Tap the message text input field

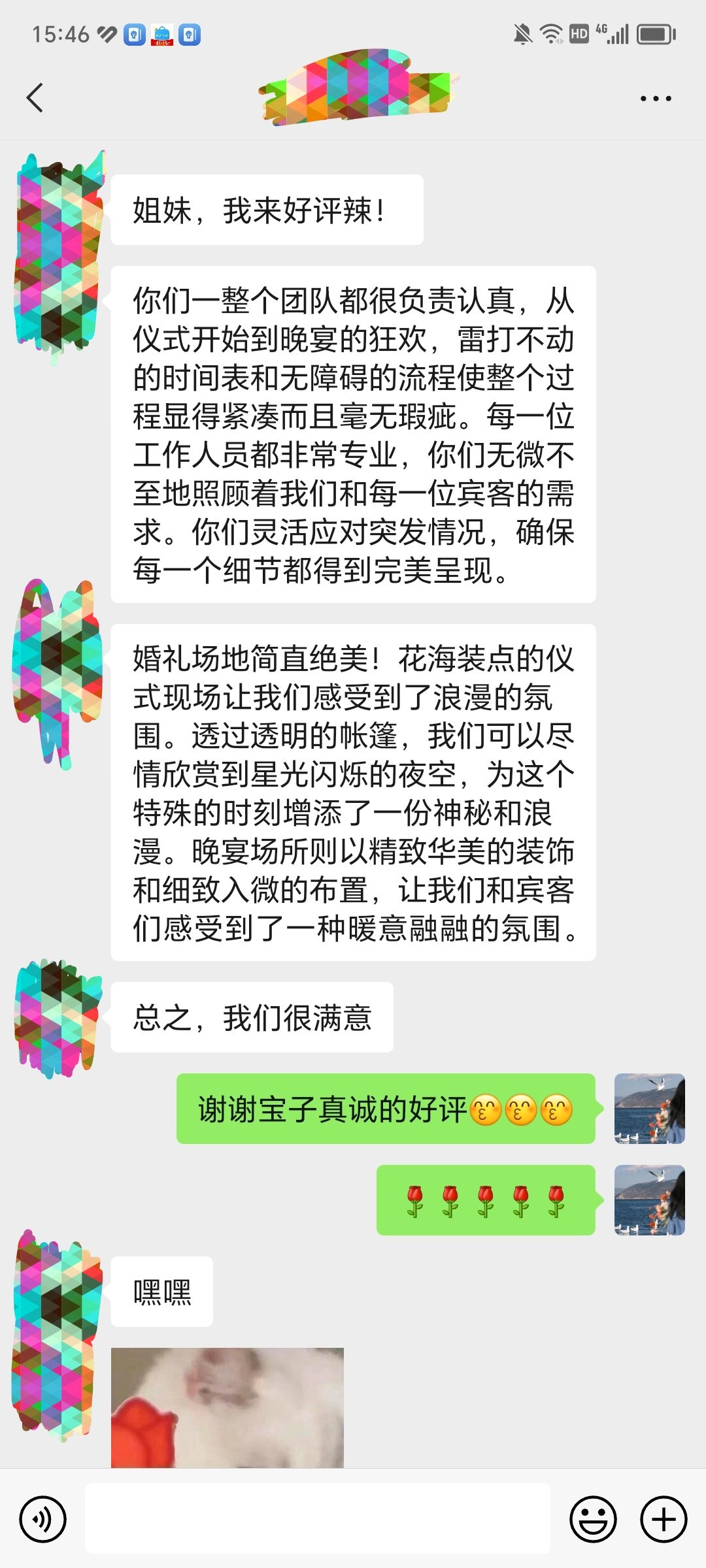pyautogui.click(x=318, y=1518)
